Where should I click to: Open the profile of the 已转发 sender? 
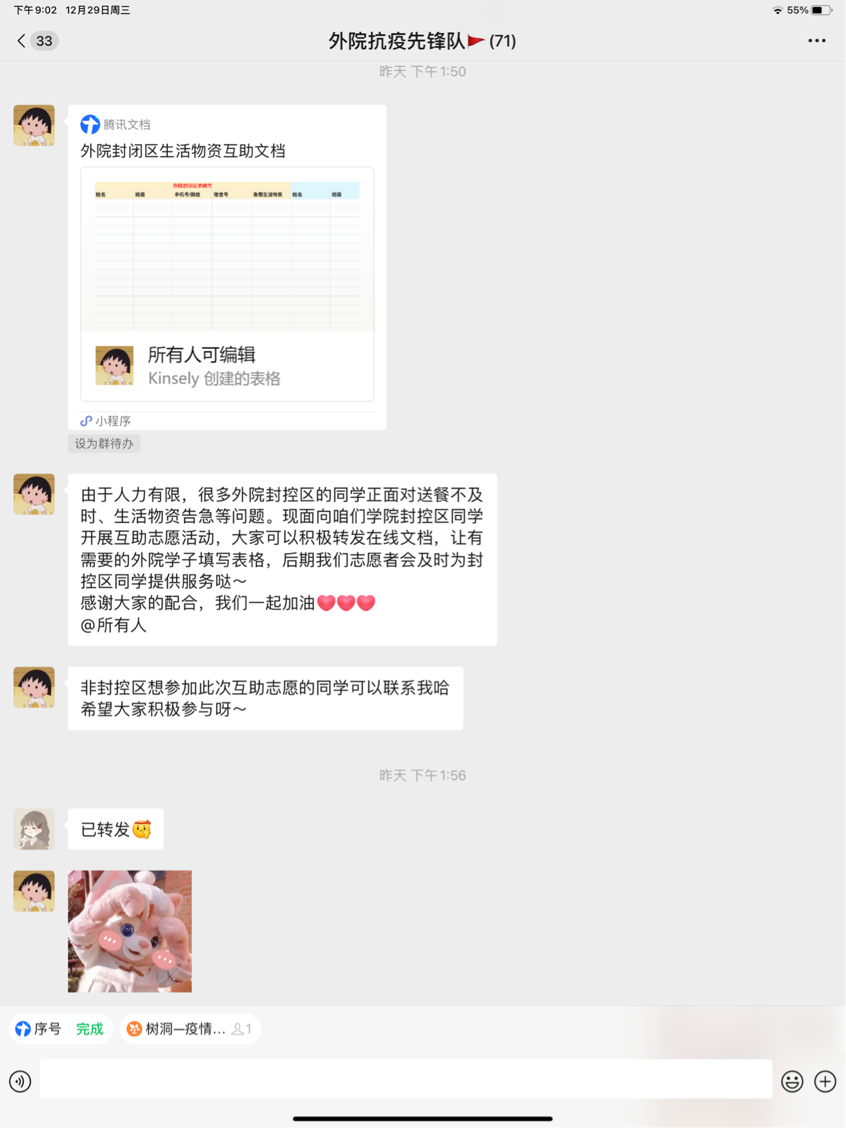click(34, 830)
